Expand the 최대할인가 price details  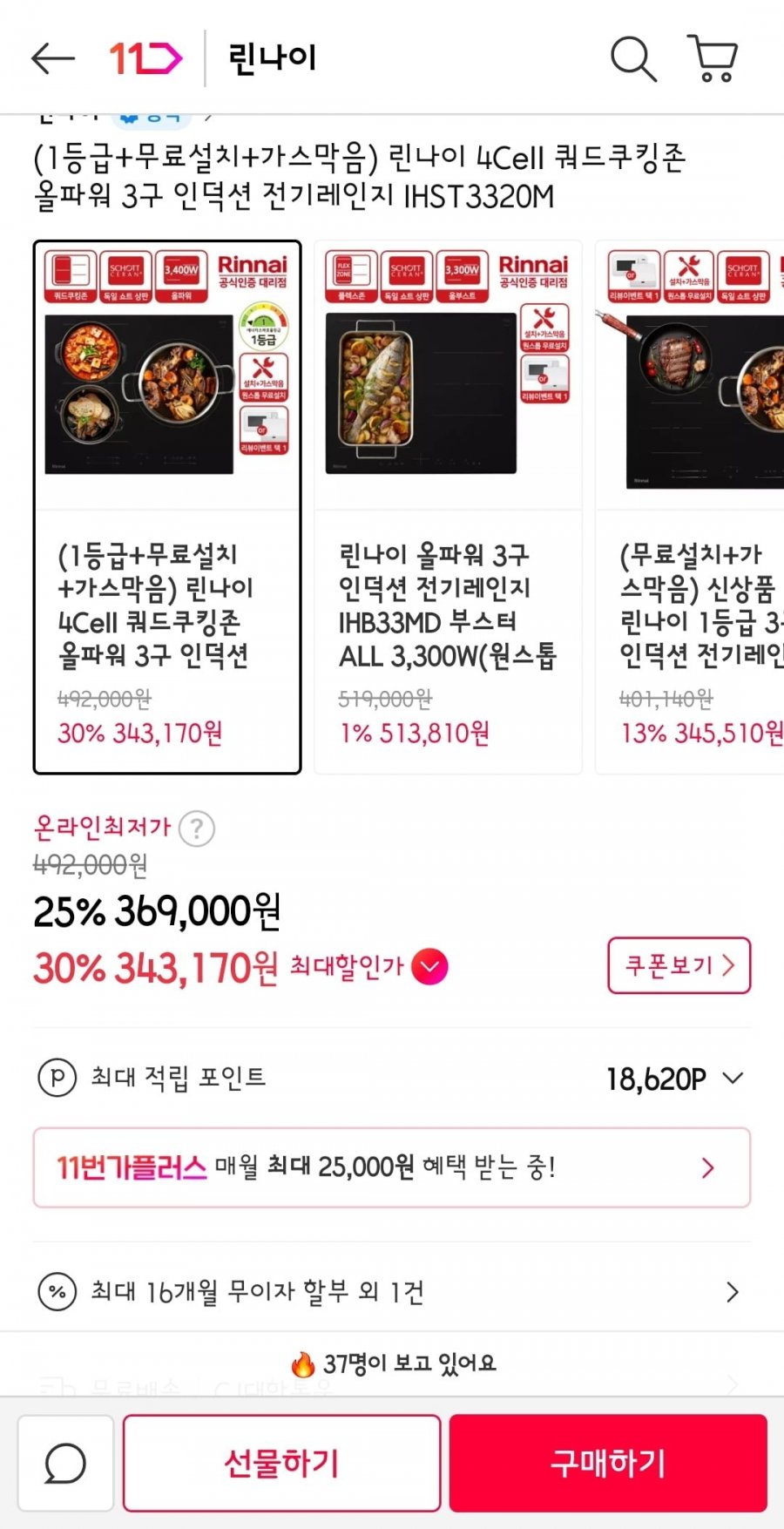429,967
